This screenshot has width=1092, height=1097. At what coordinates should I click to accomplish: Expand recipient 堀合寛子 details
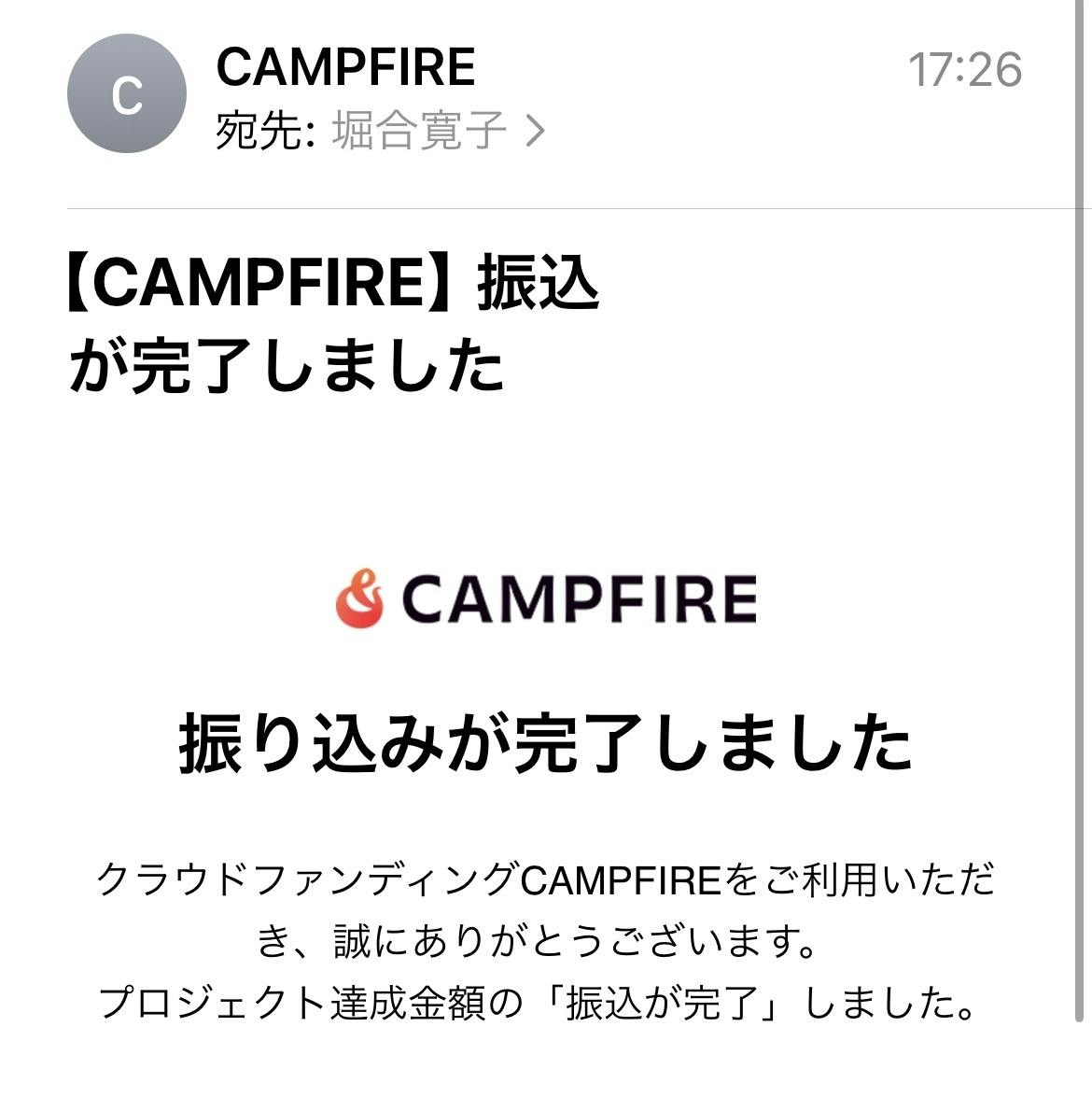437,131
